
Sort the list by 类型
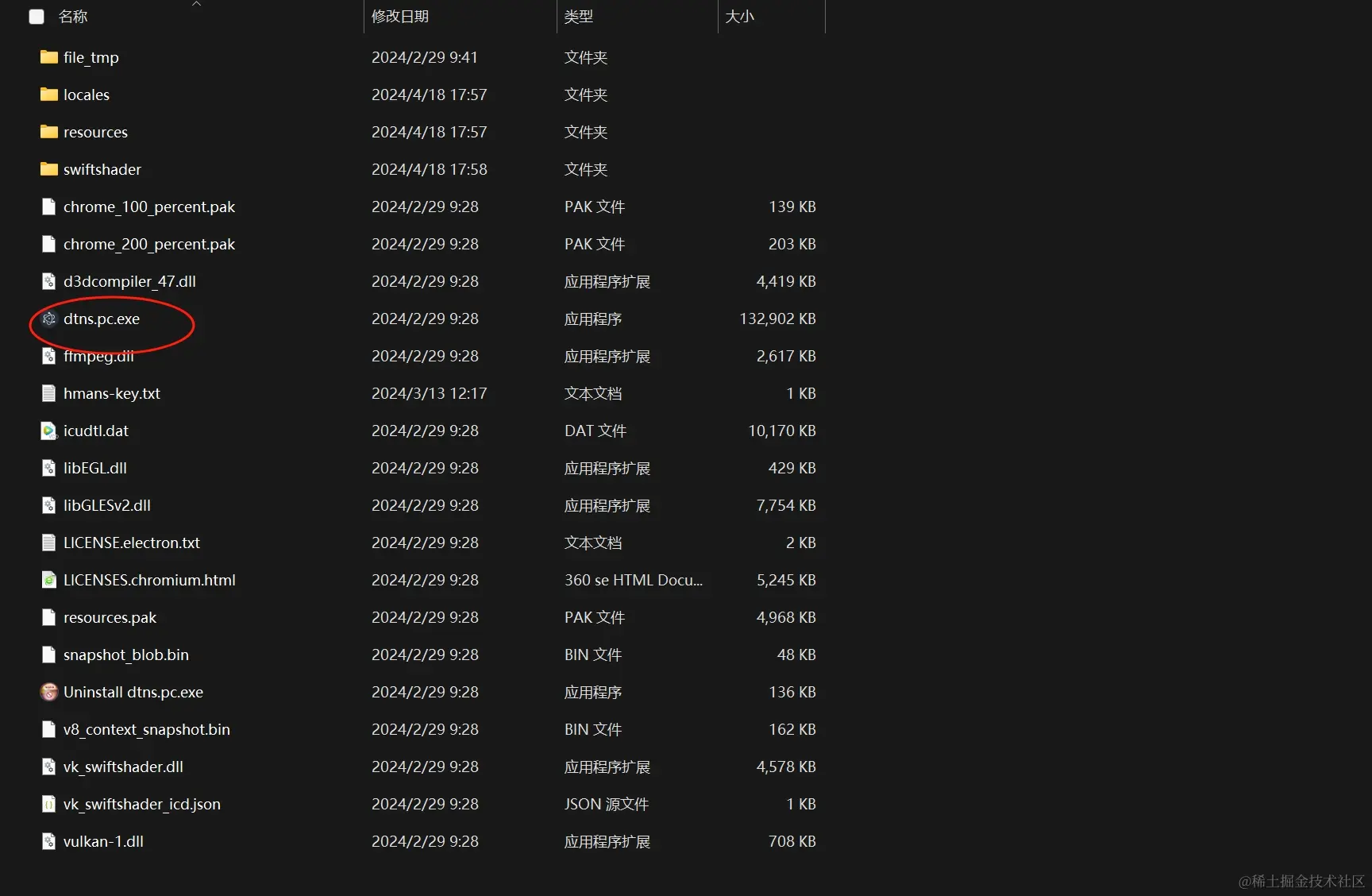tap(579, 17)
